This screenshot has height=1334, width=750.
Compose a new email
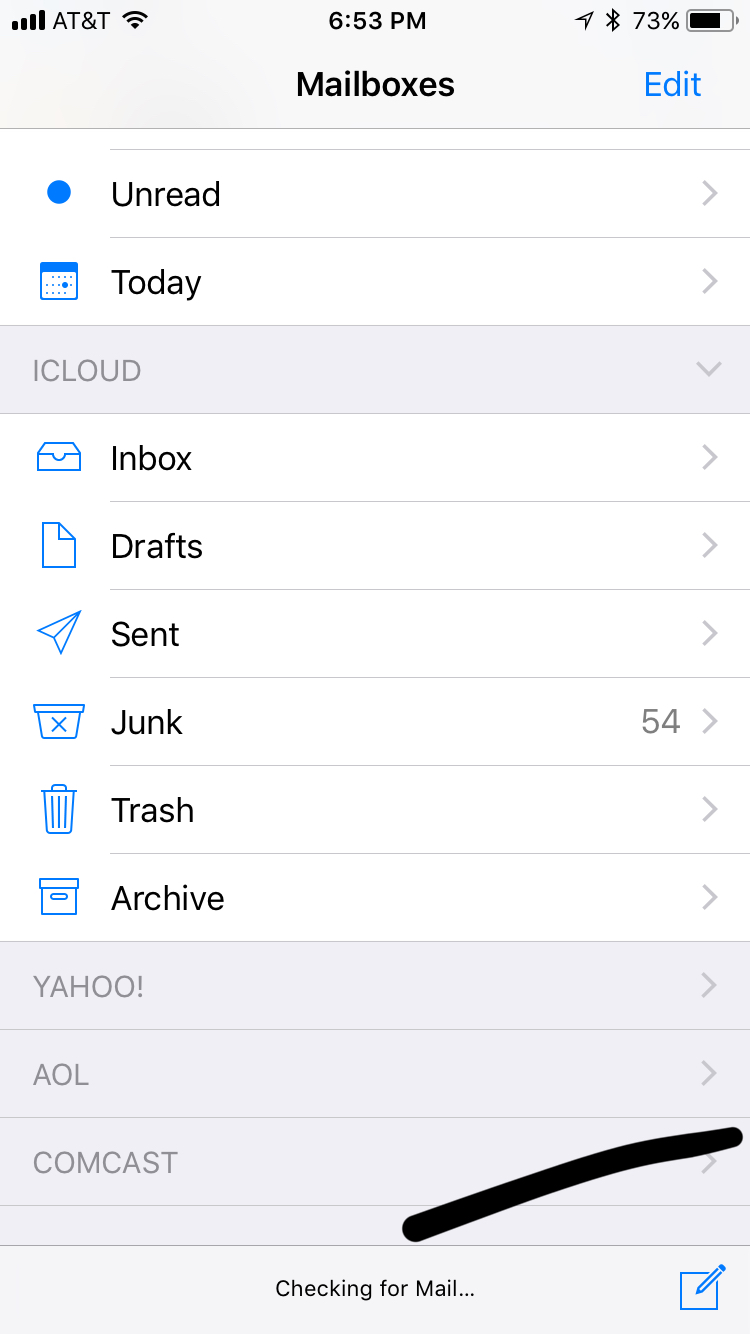[x=701, y=1287]
